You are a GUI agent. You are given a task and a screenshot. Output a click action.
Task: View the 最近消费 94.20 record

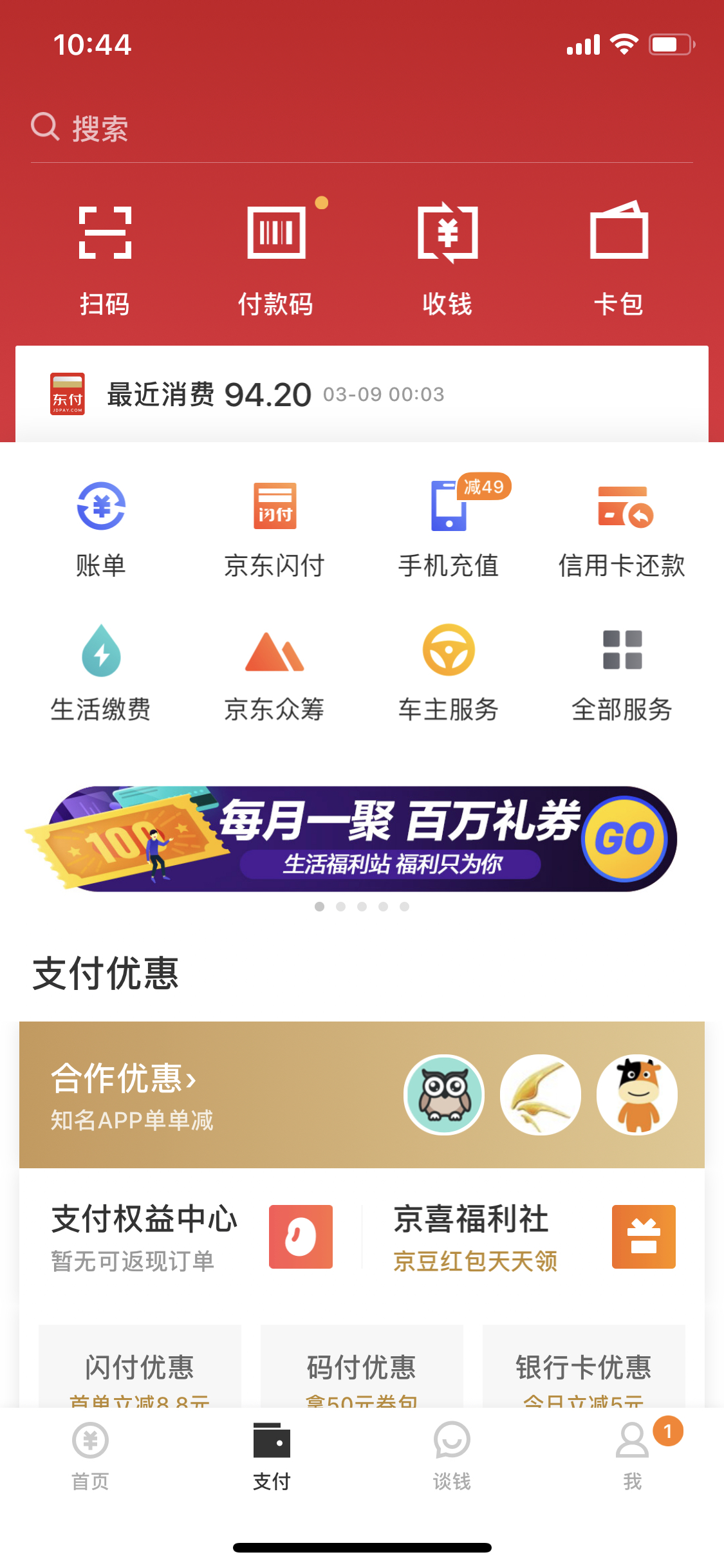[362, 394]
